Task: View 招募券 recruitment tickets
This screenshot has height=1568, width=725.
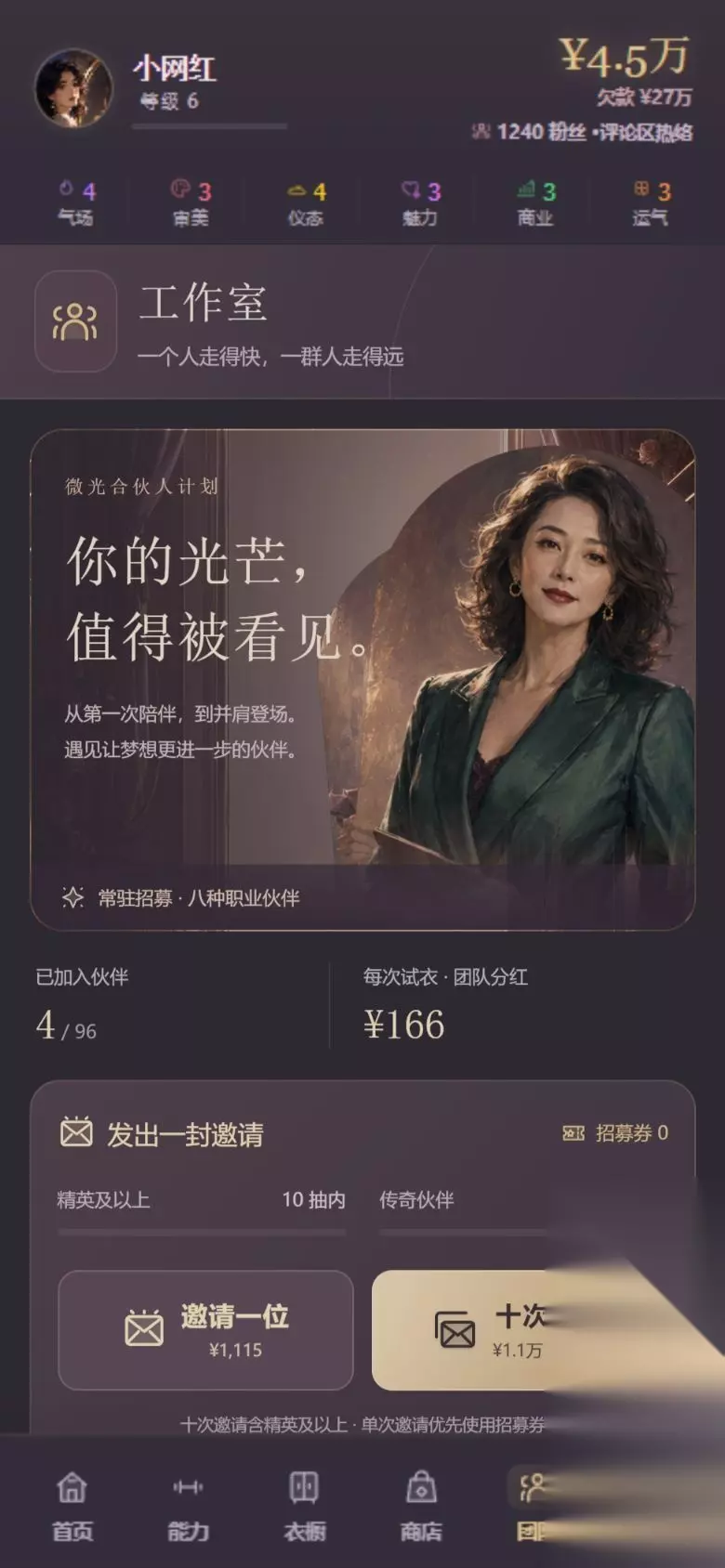Action: click(x=616, y=1132)
